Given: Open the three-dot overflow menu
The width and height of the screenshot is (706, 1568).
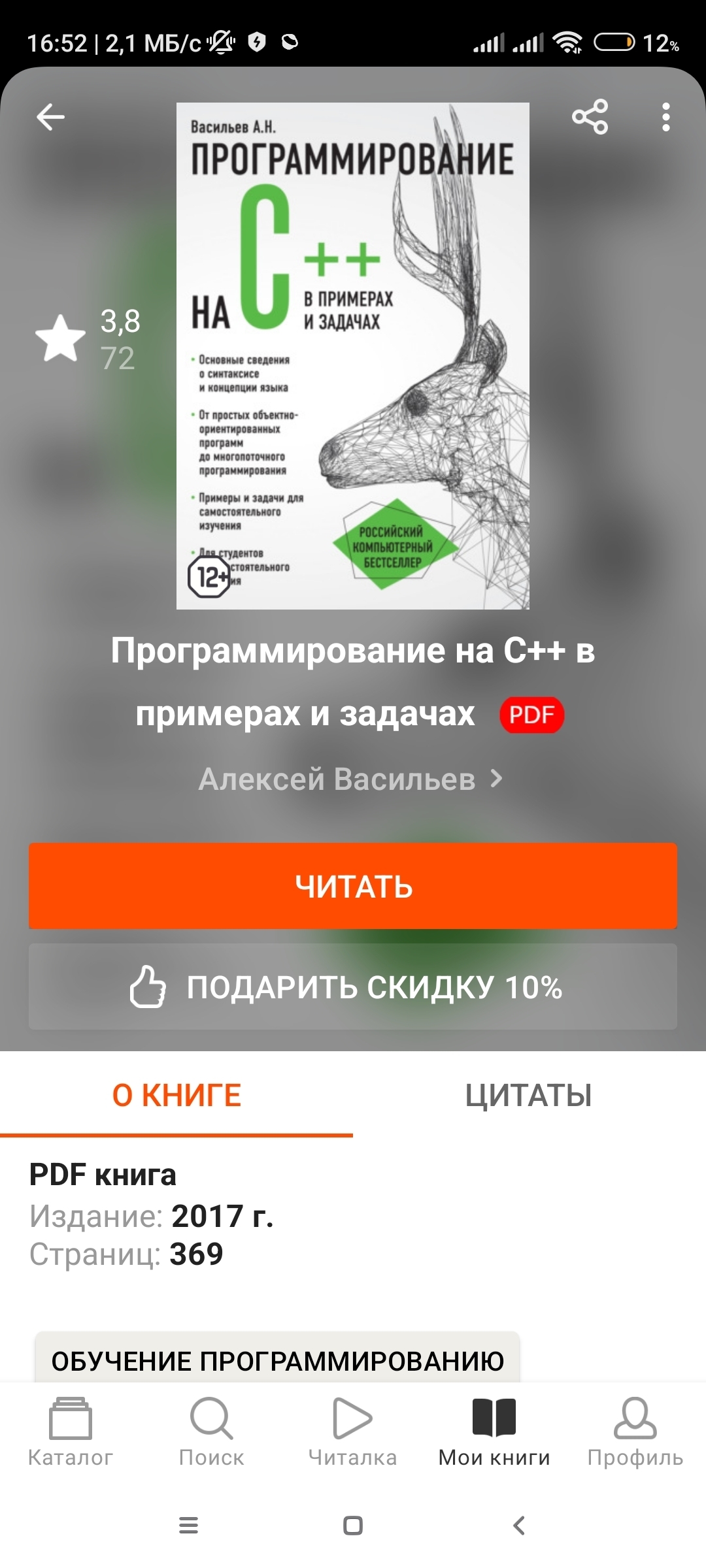Looking at the screenshot, I should coord(665,118).
